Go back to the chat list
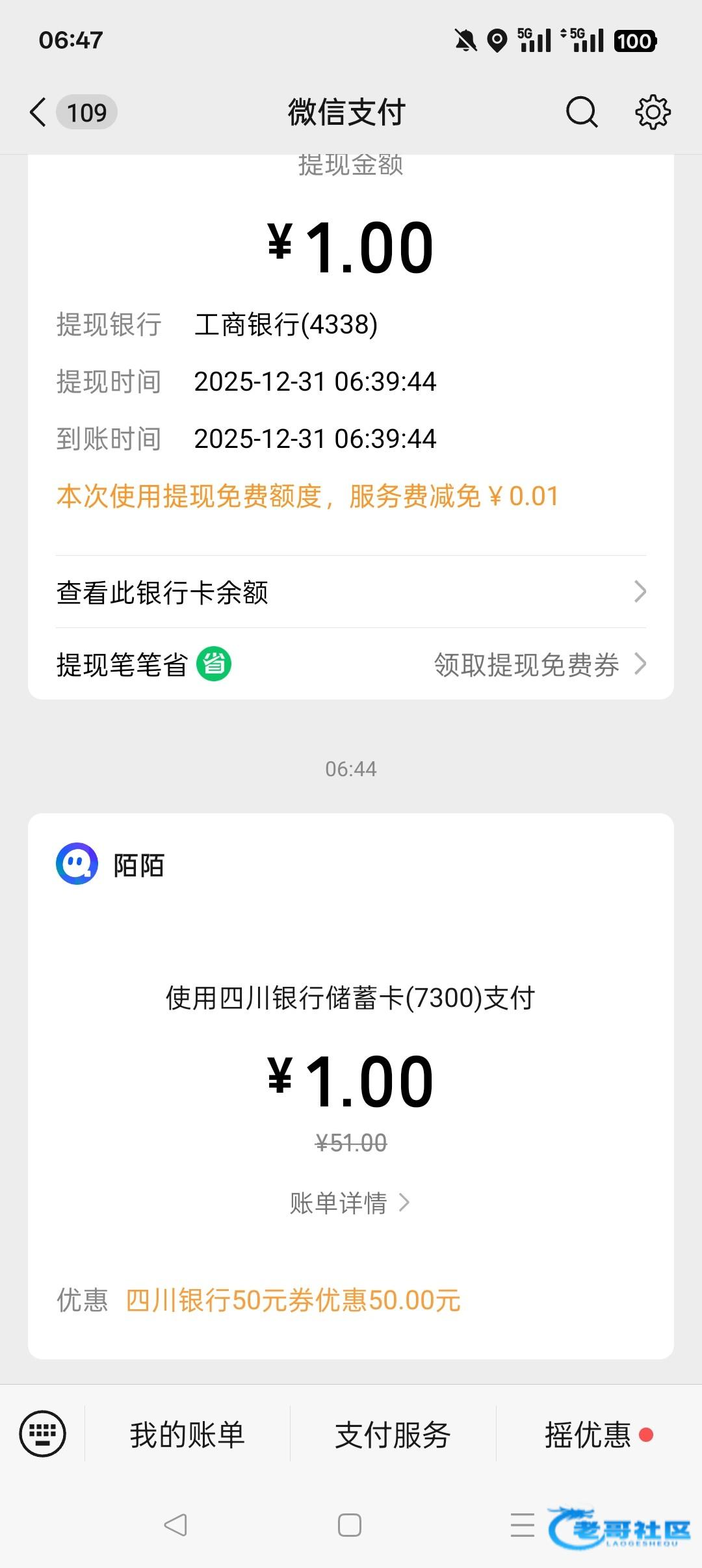This screenshot has height=1568, width=702. [39, 112]
